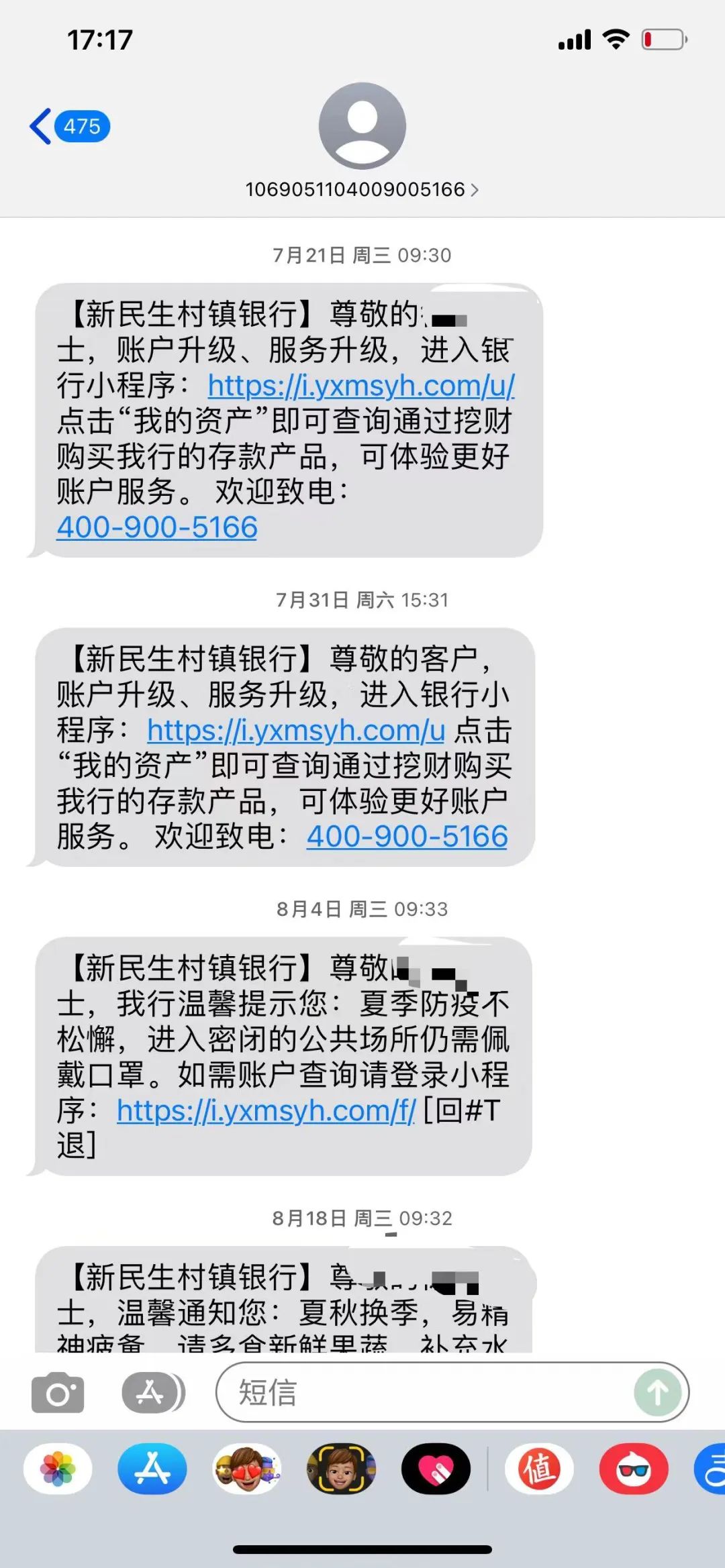
Task: Open contact details for 1069051104009005166
Action: coord(362,189)
